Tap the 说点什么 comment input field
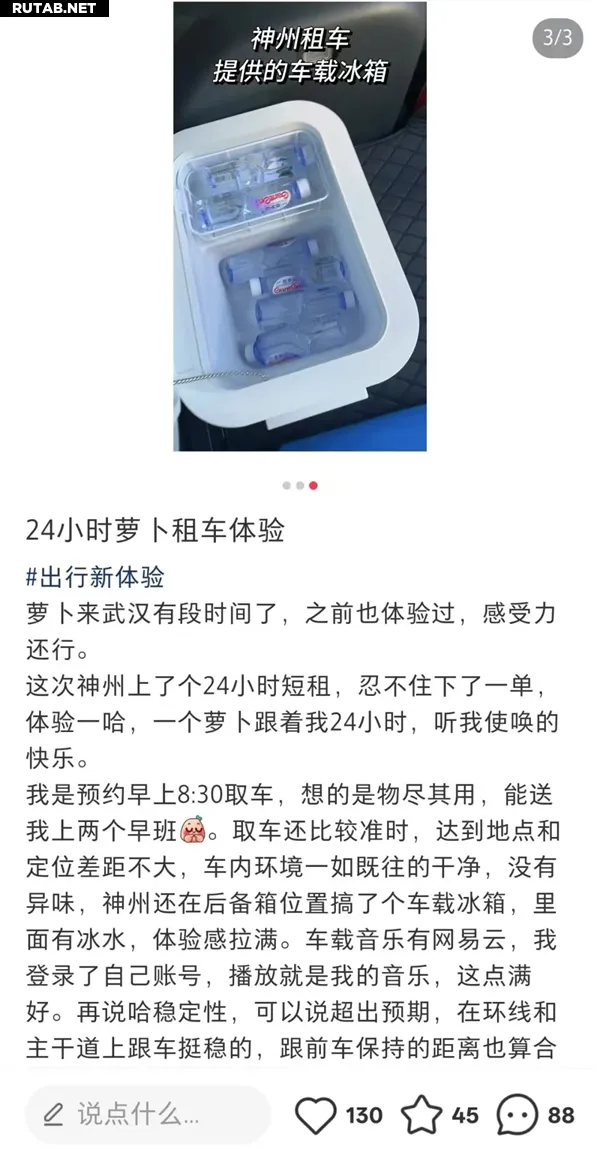This screenshot has height=1161, width=600. (148, 1115)
